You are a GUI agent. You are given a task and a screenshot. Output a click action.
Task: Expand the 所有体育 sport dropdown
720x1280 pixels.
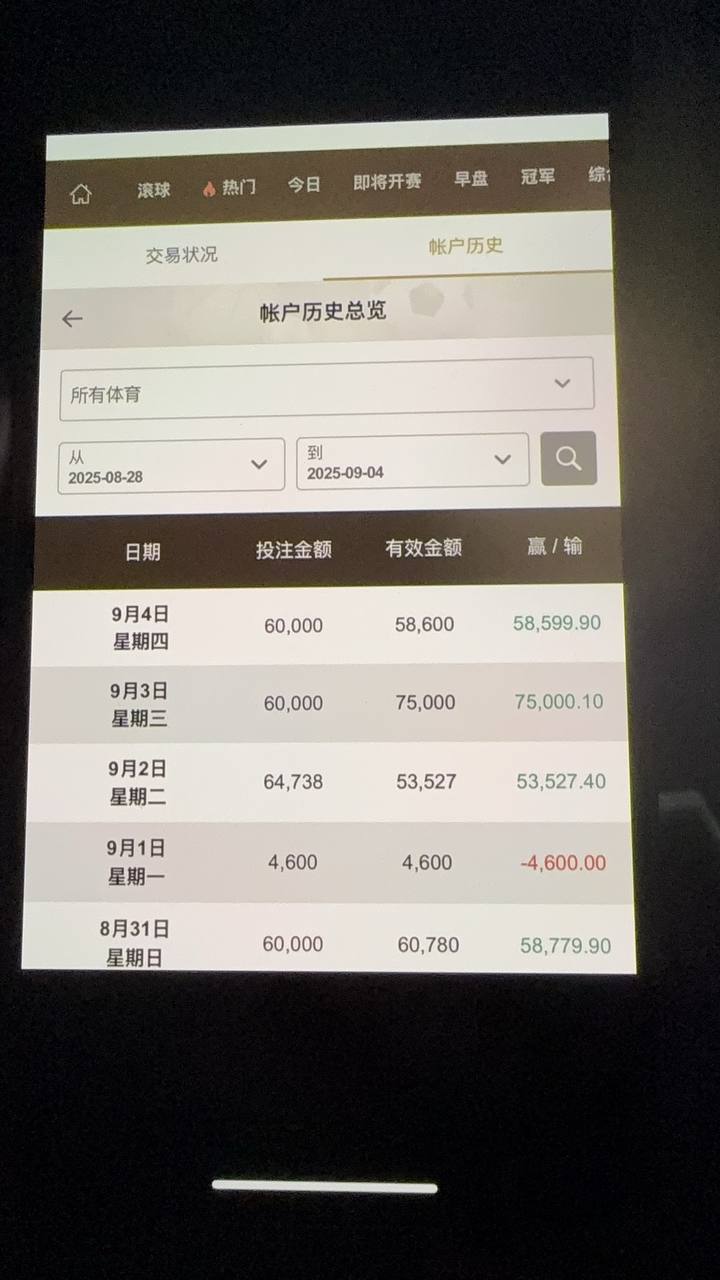327,389
